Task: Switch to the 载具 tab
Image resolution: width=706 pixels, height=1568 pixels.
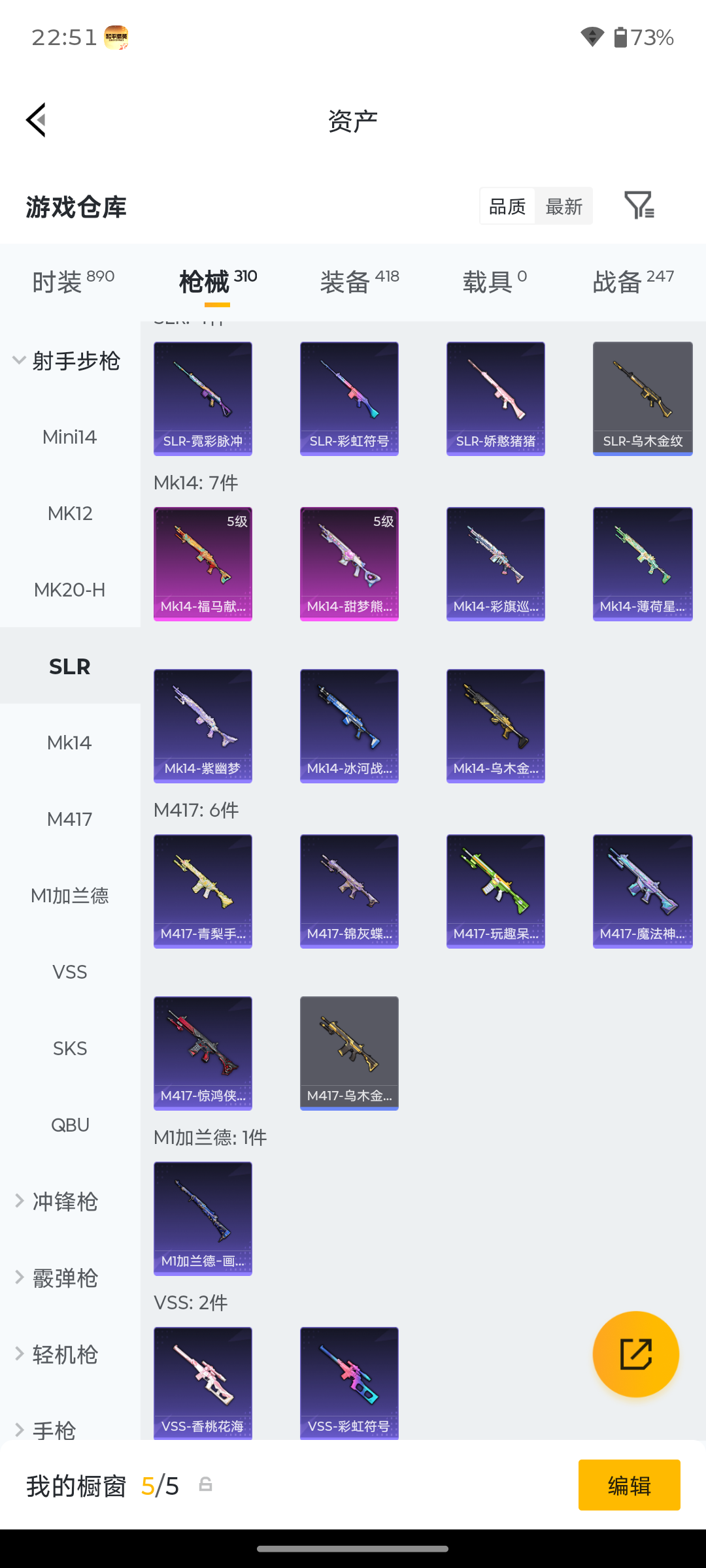Action: (x=495, y=282)
